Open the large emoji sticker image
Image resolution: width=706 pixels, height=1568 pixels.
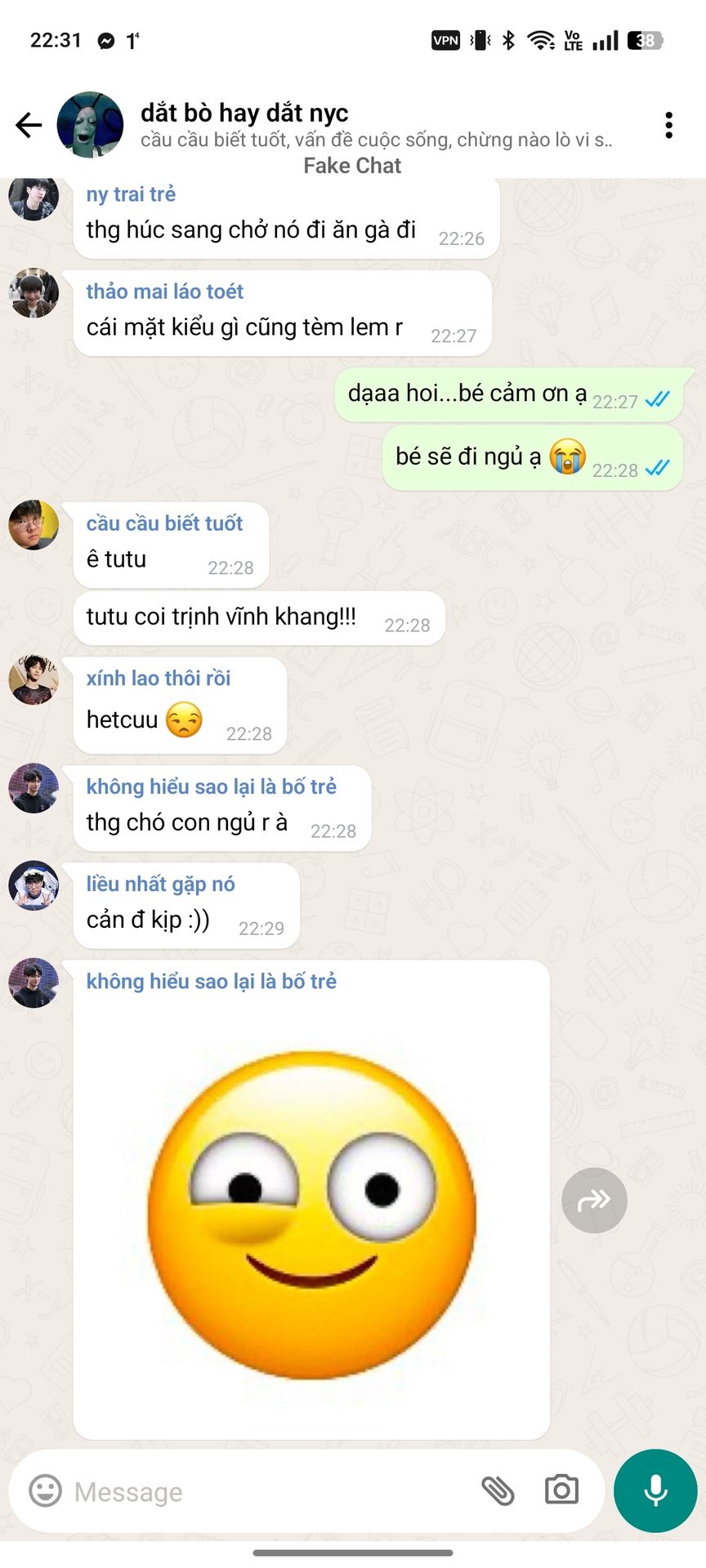(x=311, y=1214)
